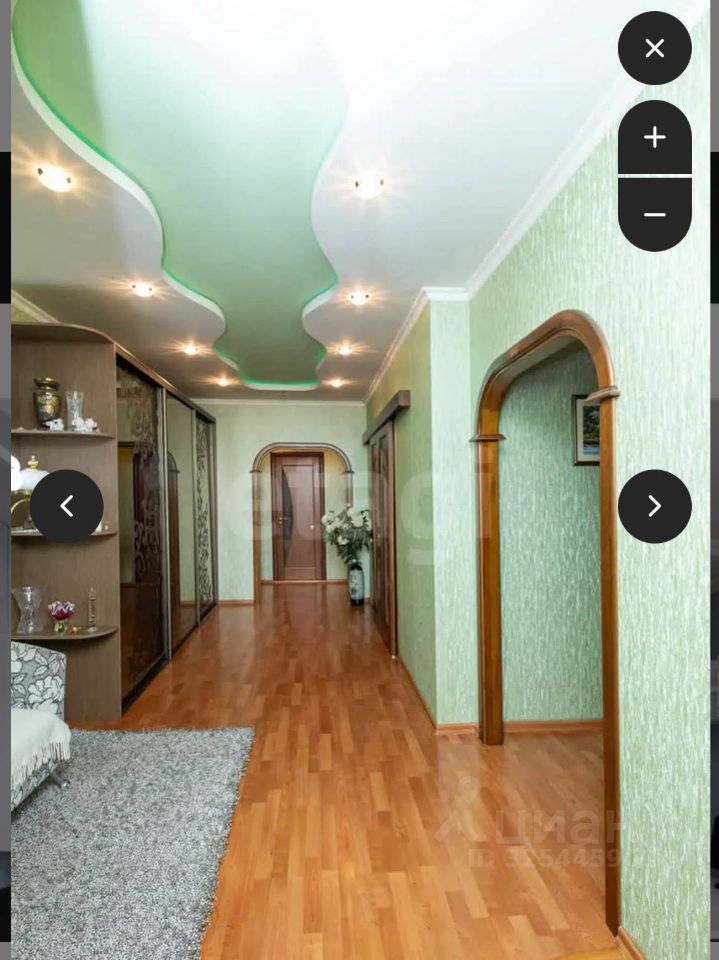Image resolution: width=719 pixels, height=960 pixels.
Task: Close the photo viewer
Action: 654,48
